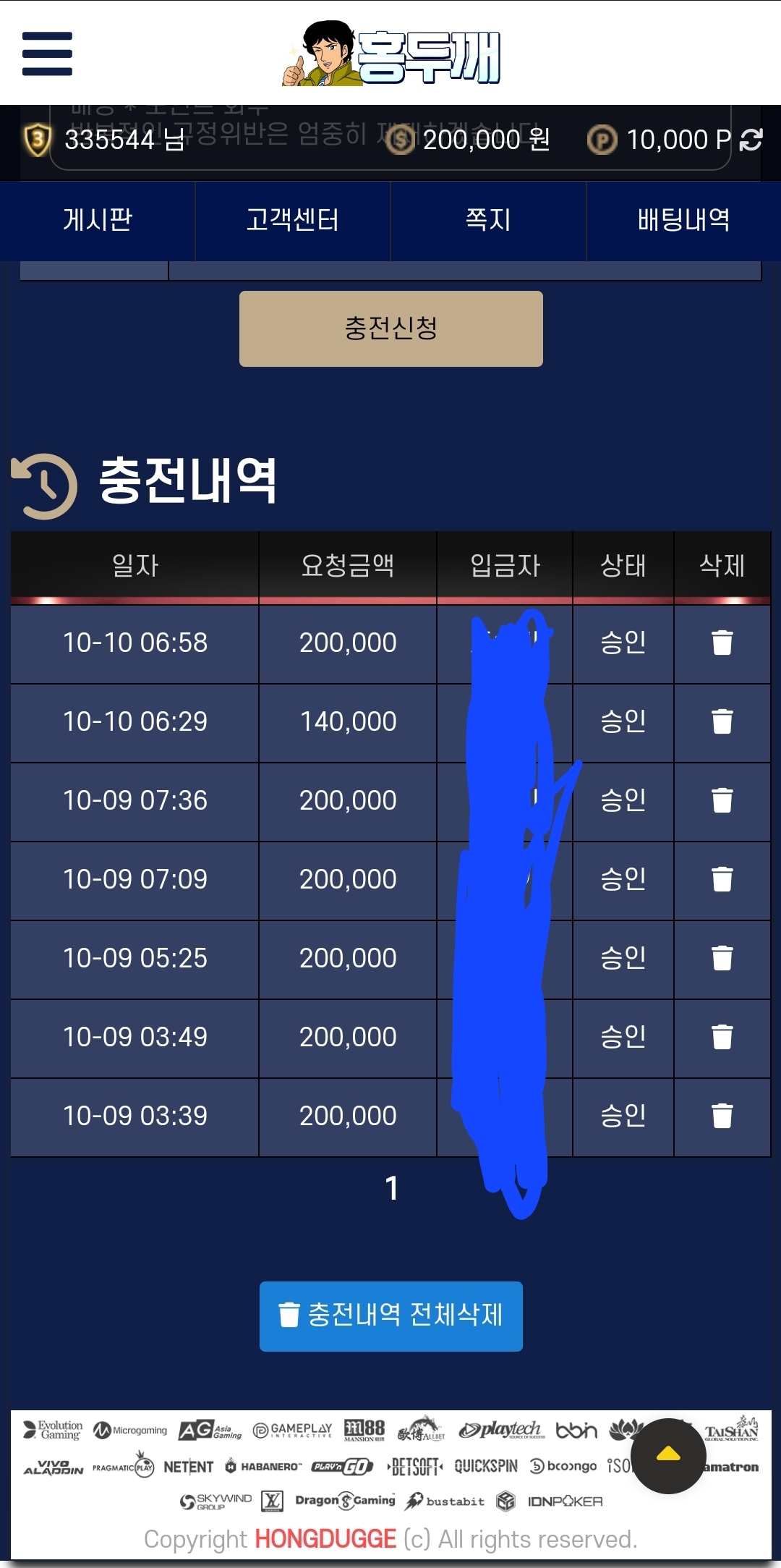Tap the 충전신청 button
Viewport: 781px width, 1568px height.
click(x=390, y=329)
